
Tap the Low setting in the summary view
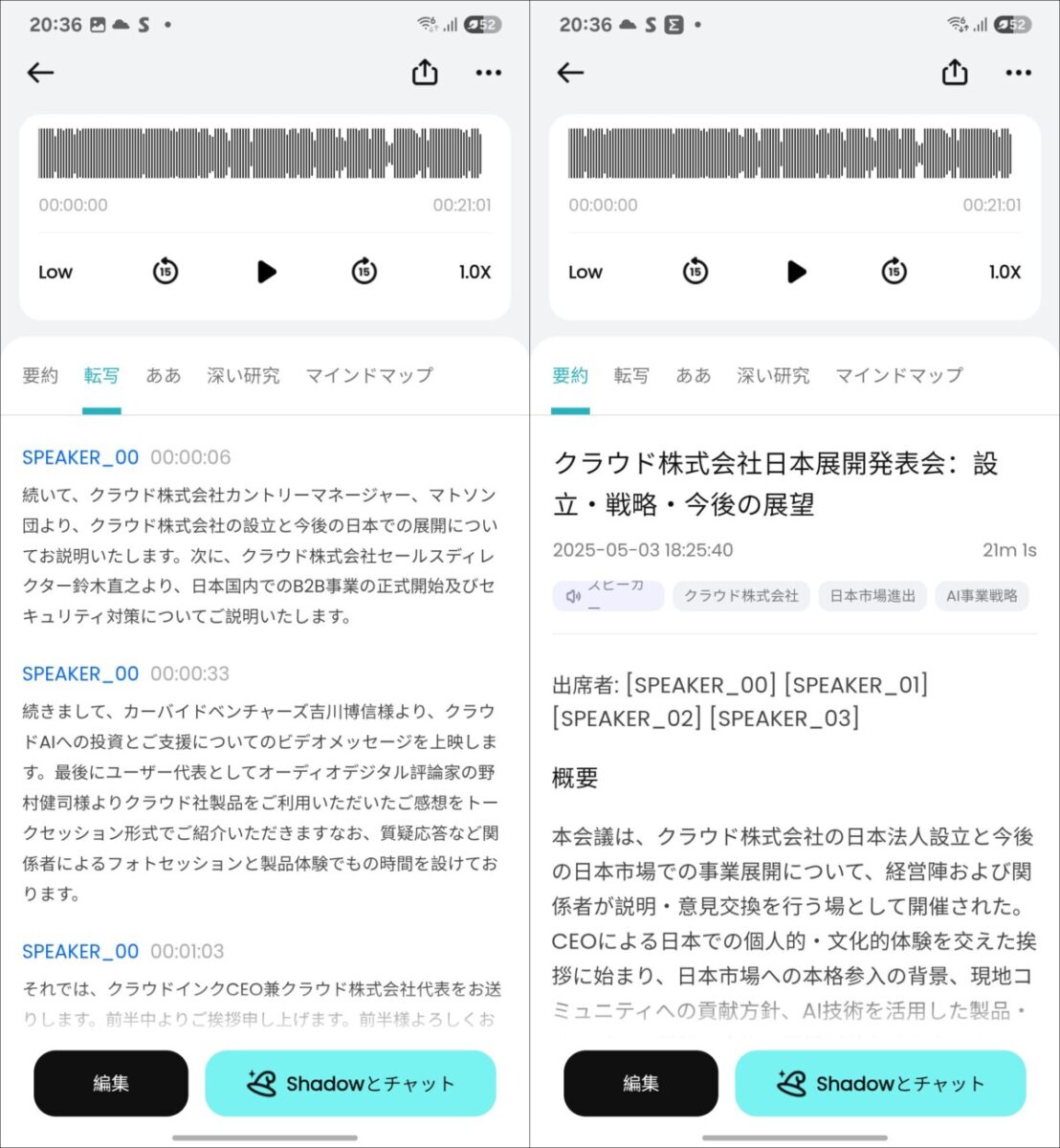(585, 272)
